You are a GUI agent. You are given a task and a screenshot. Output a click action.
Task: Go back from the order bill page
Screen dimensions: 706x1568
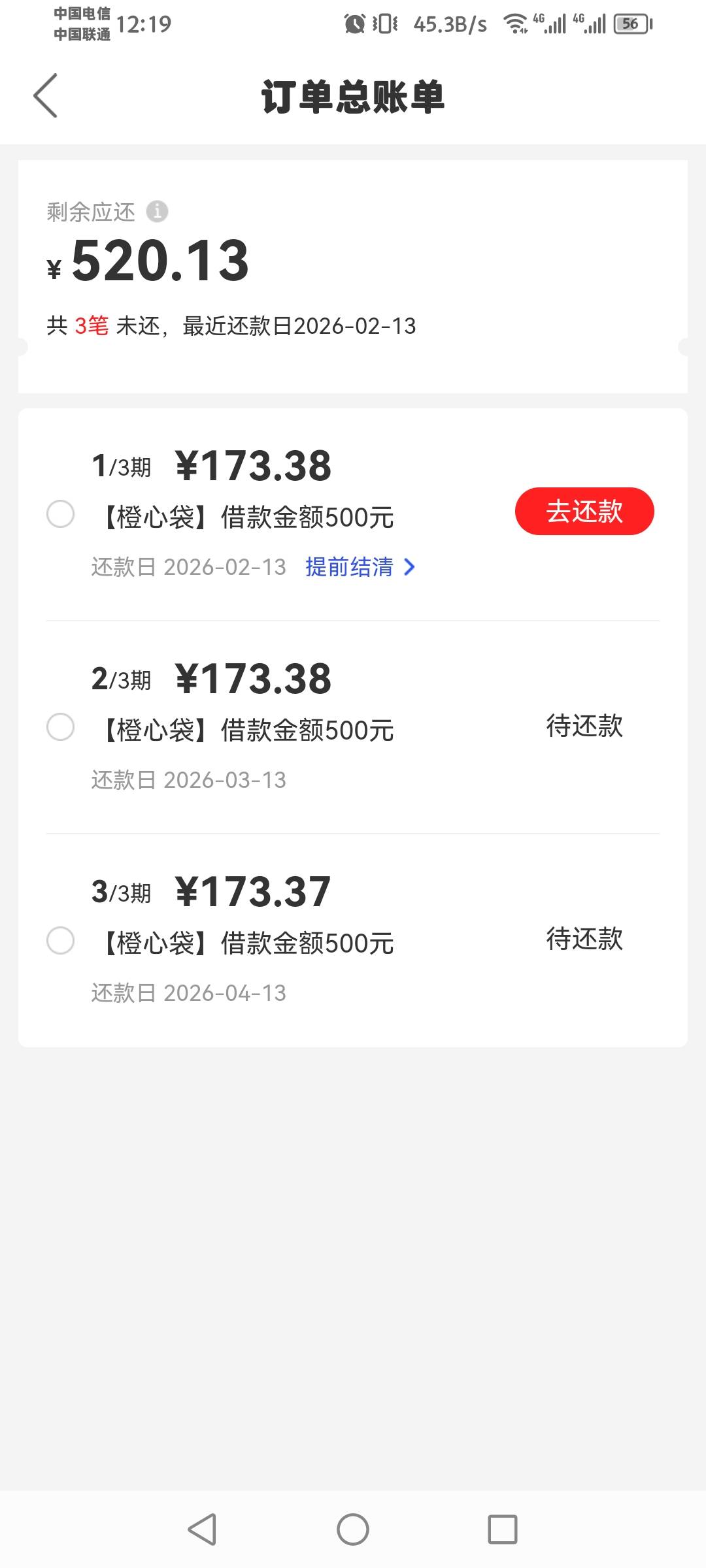[46, 95]
